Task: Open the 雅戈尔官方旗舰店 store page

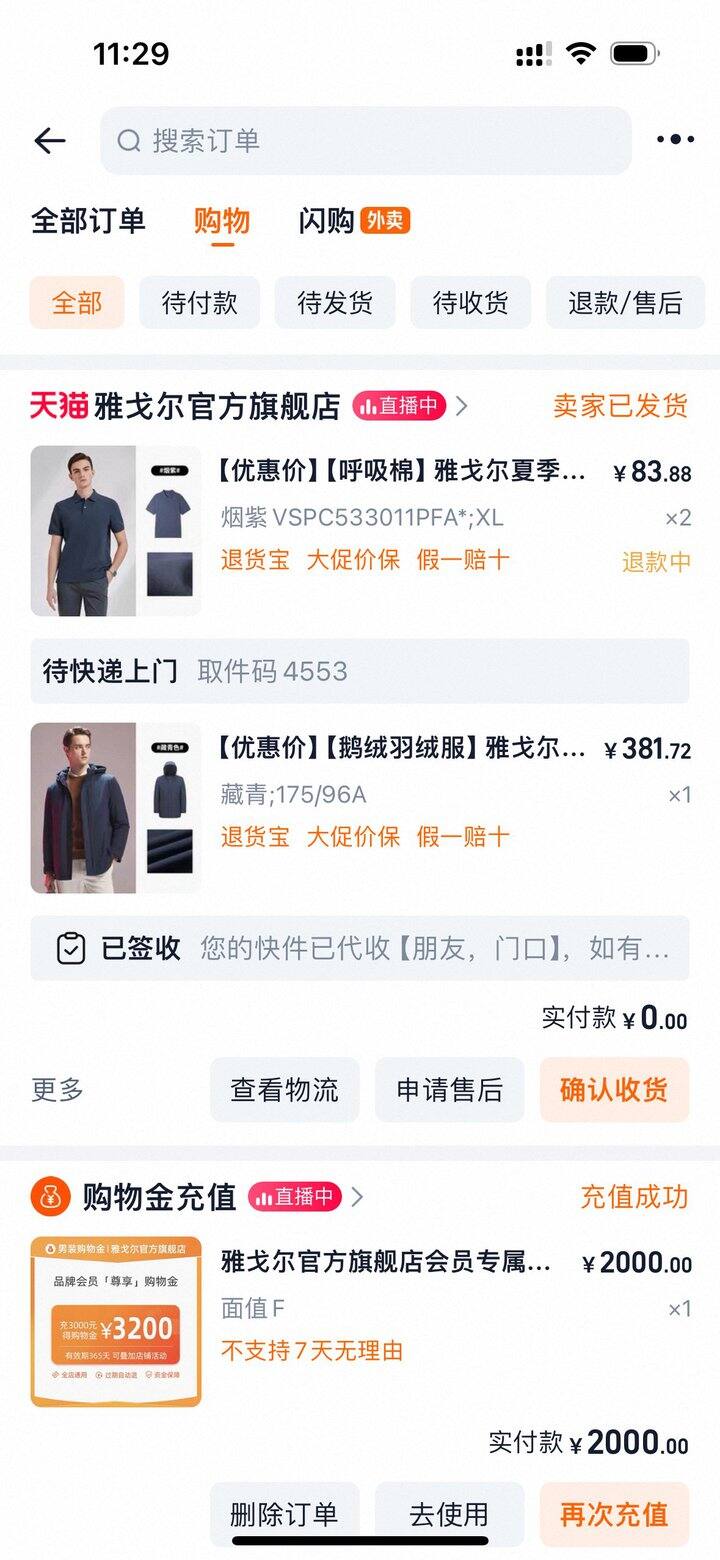Action: [x=216, y=406]
